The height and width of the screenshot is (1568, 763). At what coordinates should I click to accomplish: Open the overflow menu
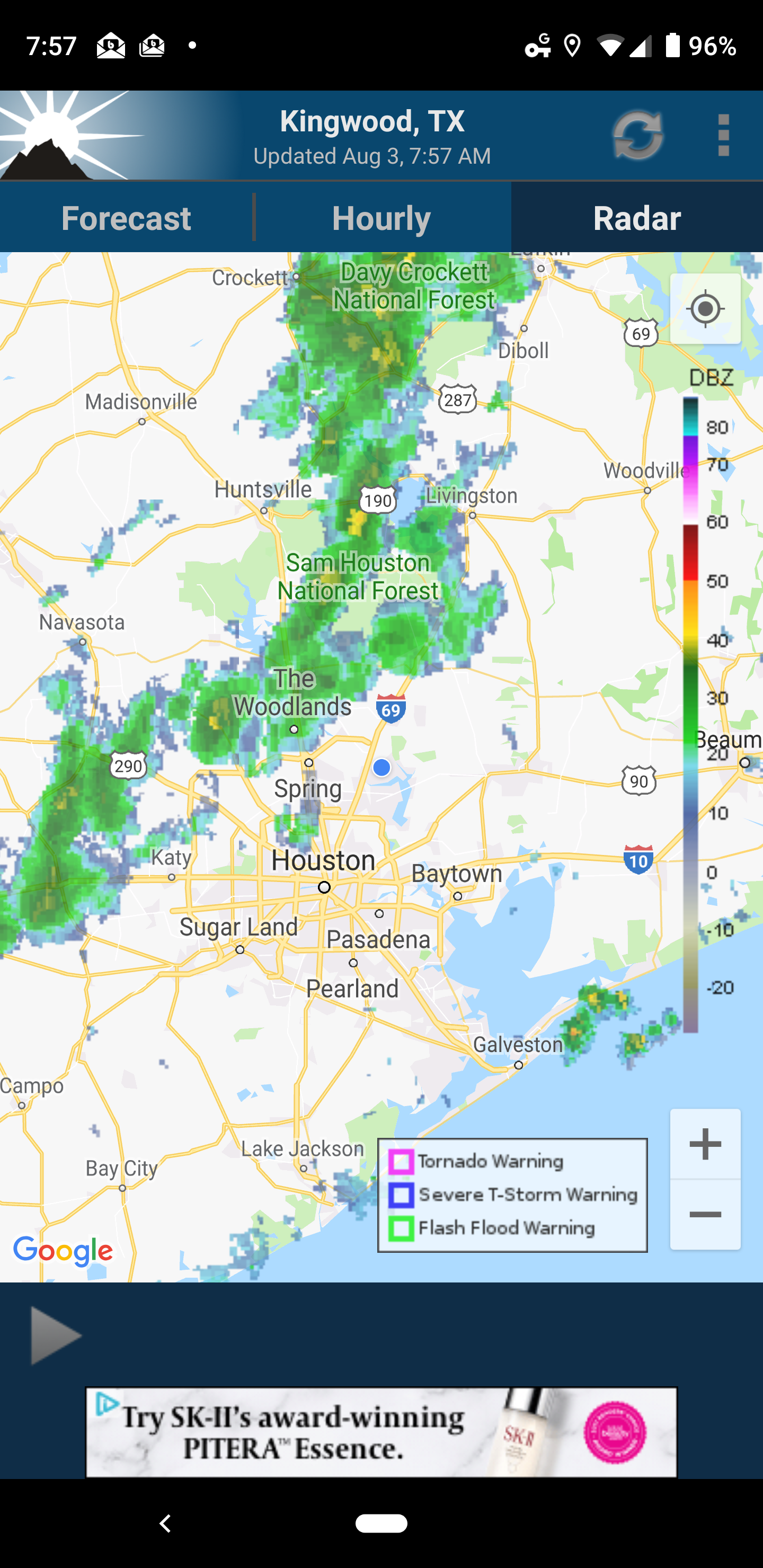(x=723, y=135)
